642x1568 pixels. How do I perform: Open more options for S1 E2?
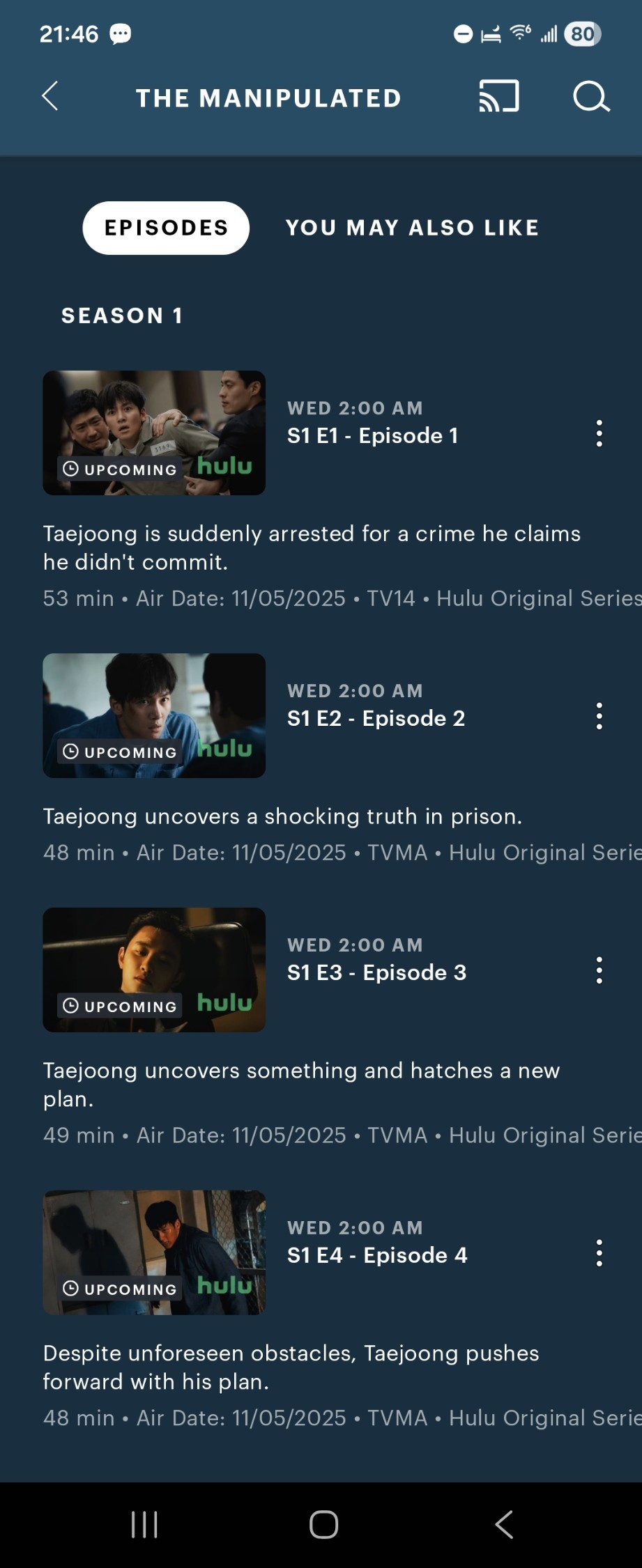(599, 716)
